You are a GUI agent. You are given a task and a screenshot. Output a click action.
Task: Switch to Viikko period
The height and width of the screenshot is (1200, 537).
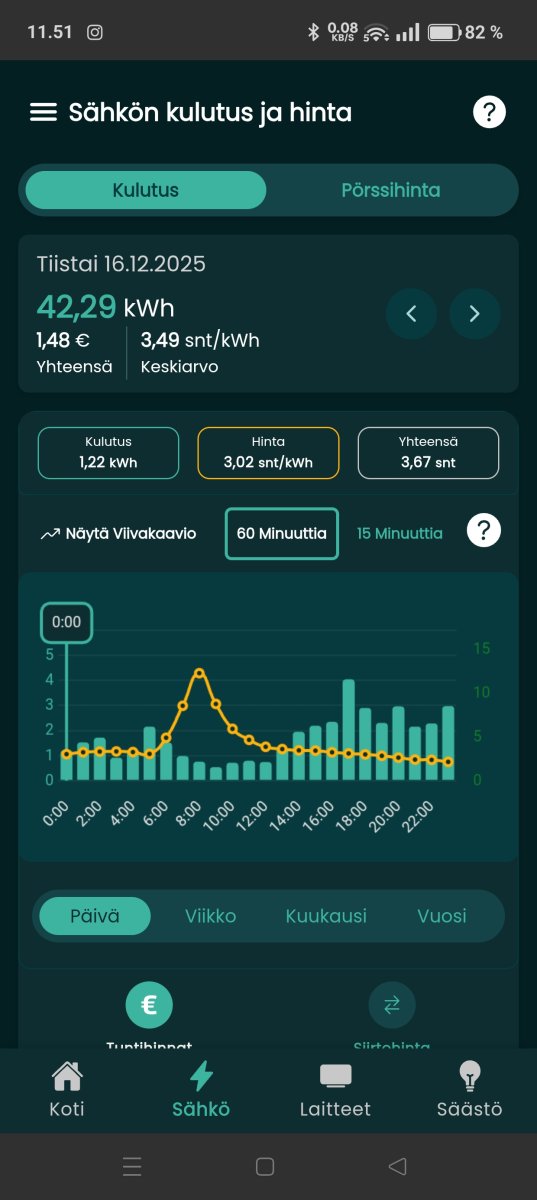[x=210, y=916]
